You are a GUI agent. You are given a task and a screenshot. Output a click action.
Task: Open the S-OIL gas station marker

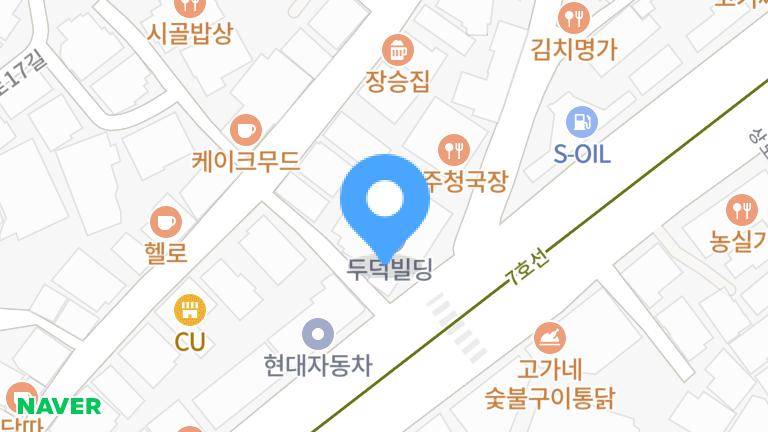click(581, 122)
